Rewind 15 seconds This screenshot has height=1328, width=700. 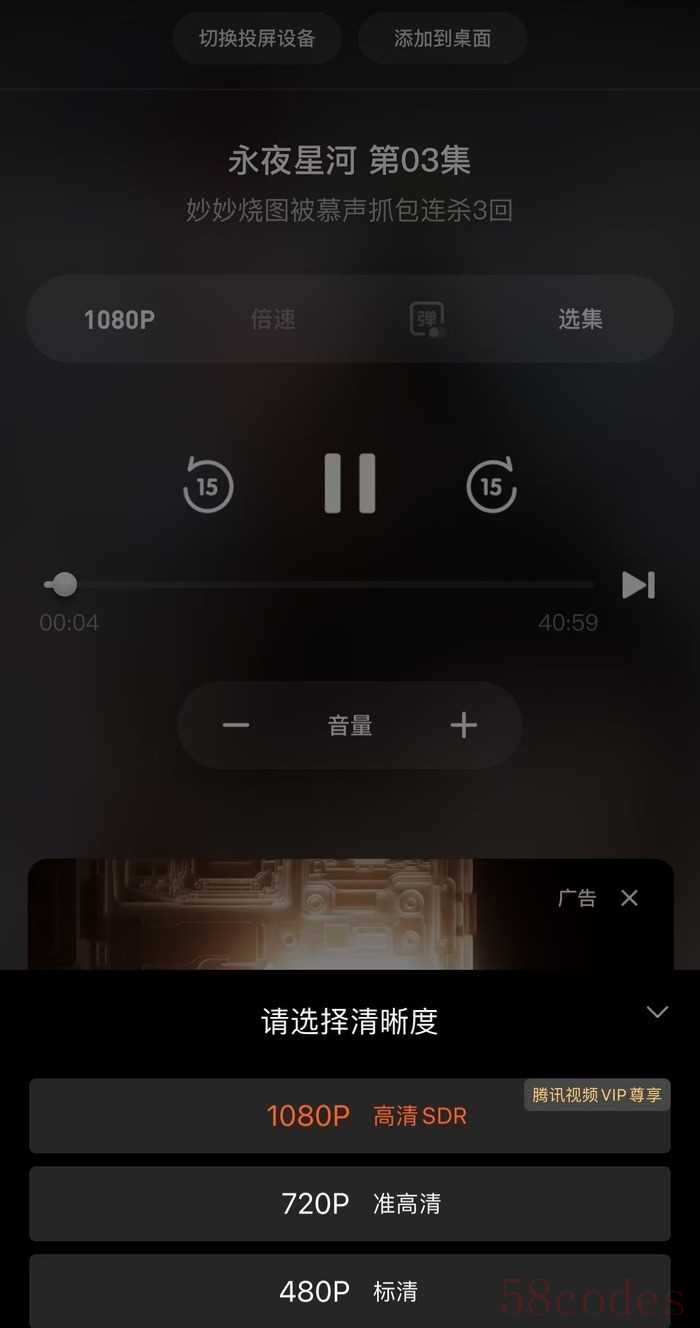[x=208, y=486]
